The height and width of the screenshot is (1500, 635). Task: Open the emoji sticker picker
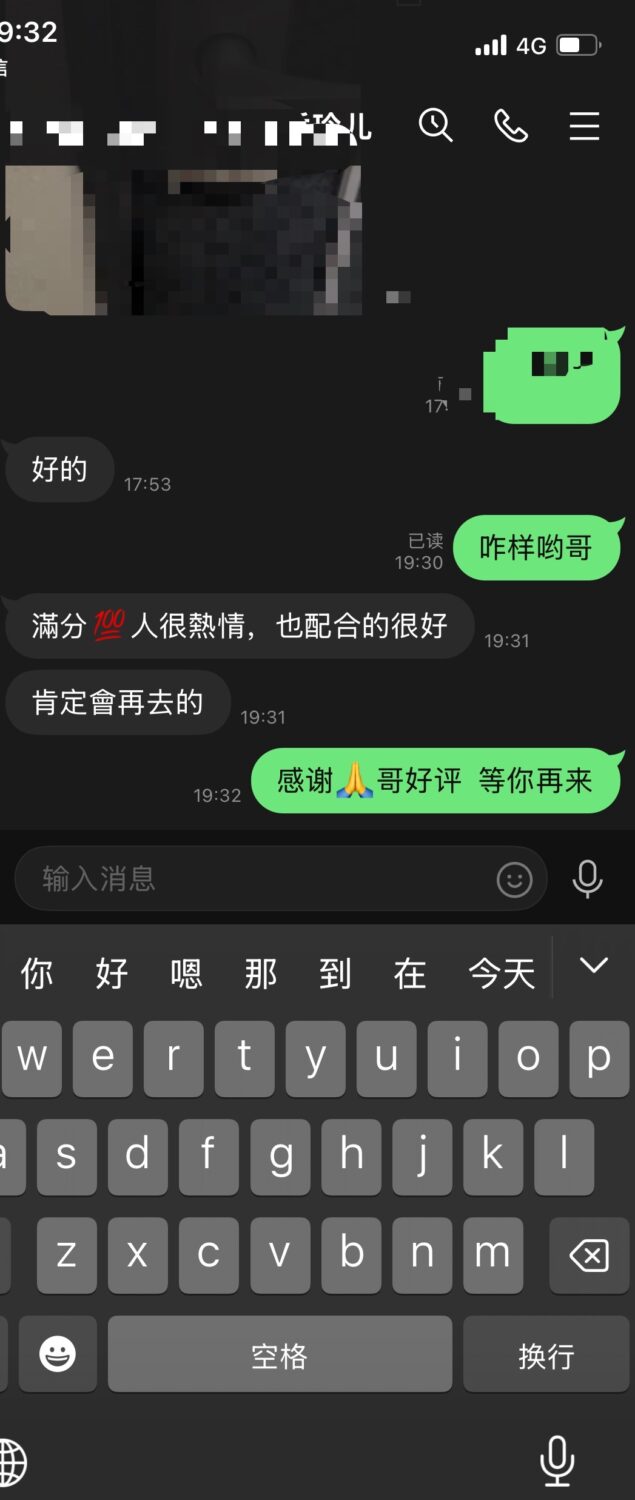point(514,879)
